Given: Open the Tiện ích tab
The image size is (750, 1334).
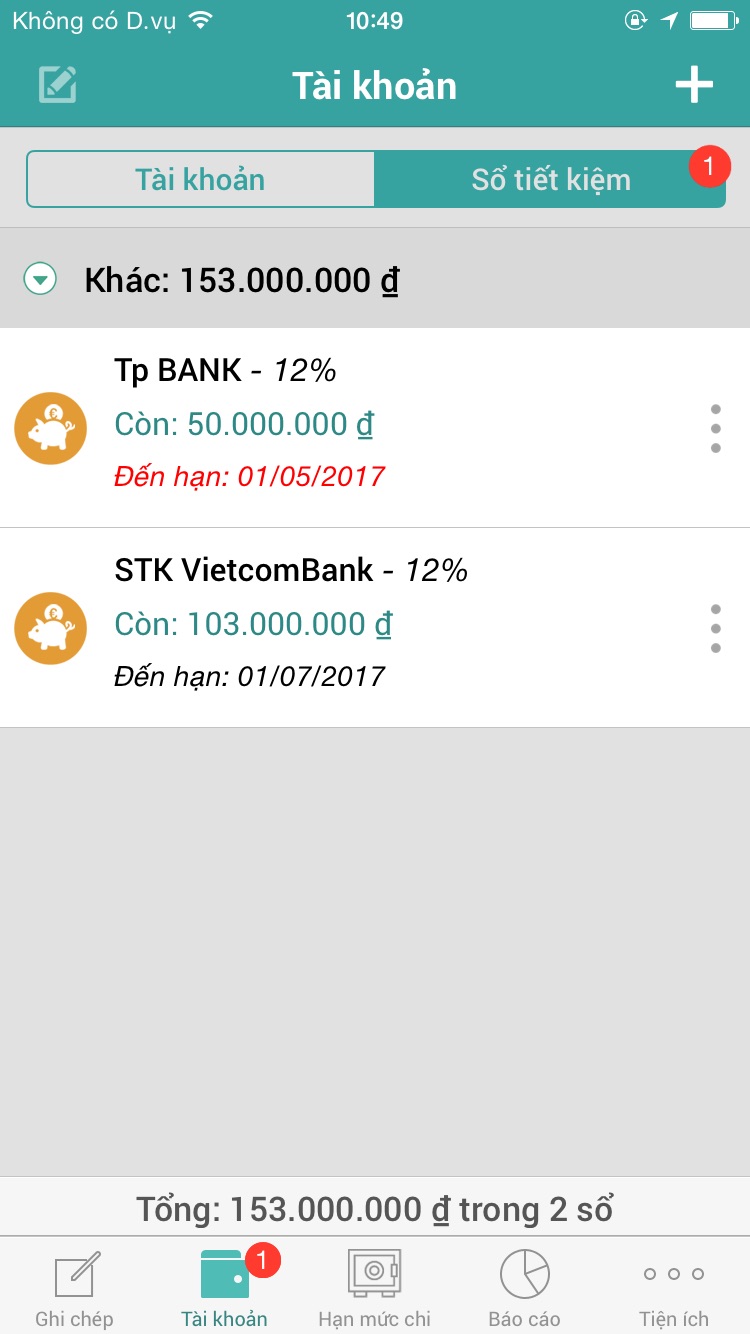Looking at the screenshot, I should [675, 1287].
